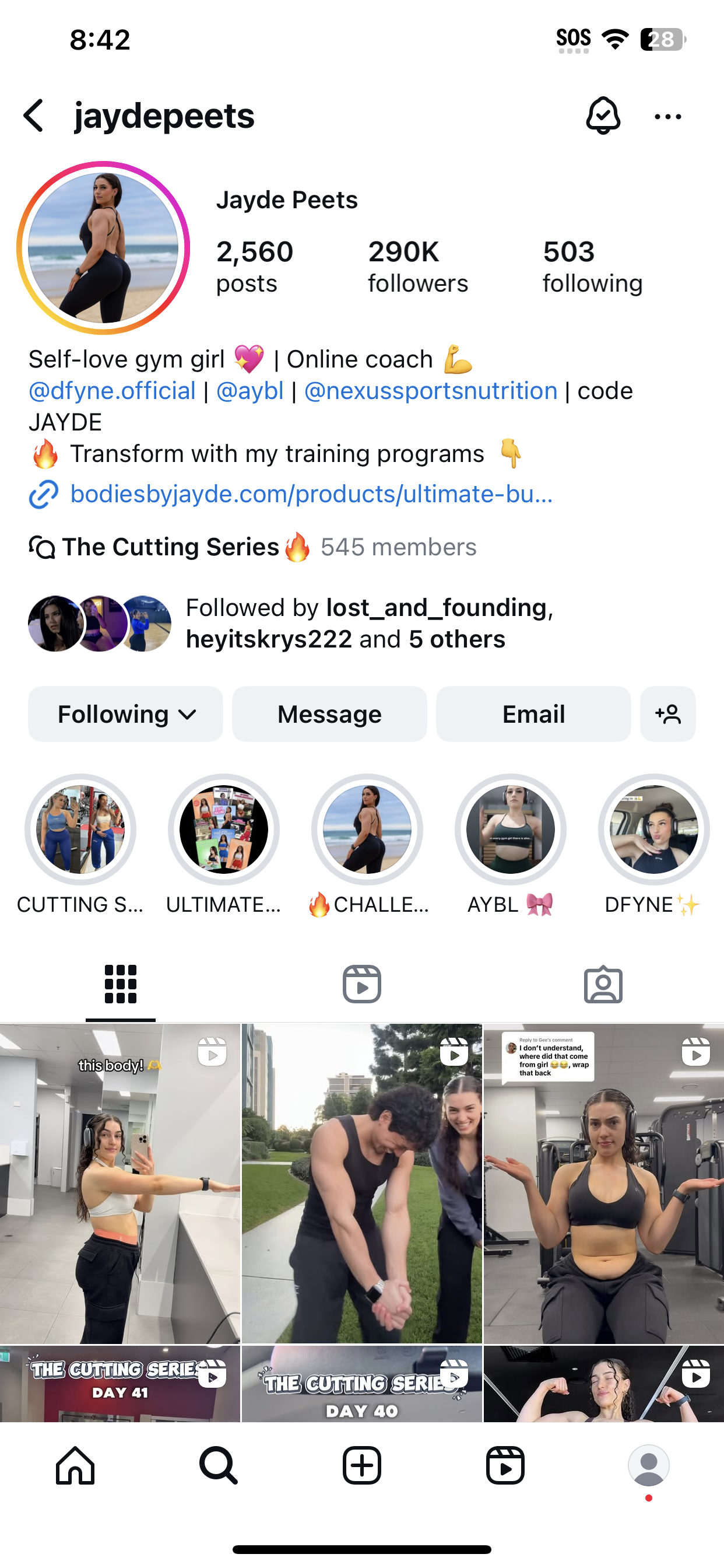Open The Cutting Series channel
Viewport: 724px width, 1568px height.
pyautogui.click(x=170, y=547)
